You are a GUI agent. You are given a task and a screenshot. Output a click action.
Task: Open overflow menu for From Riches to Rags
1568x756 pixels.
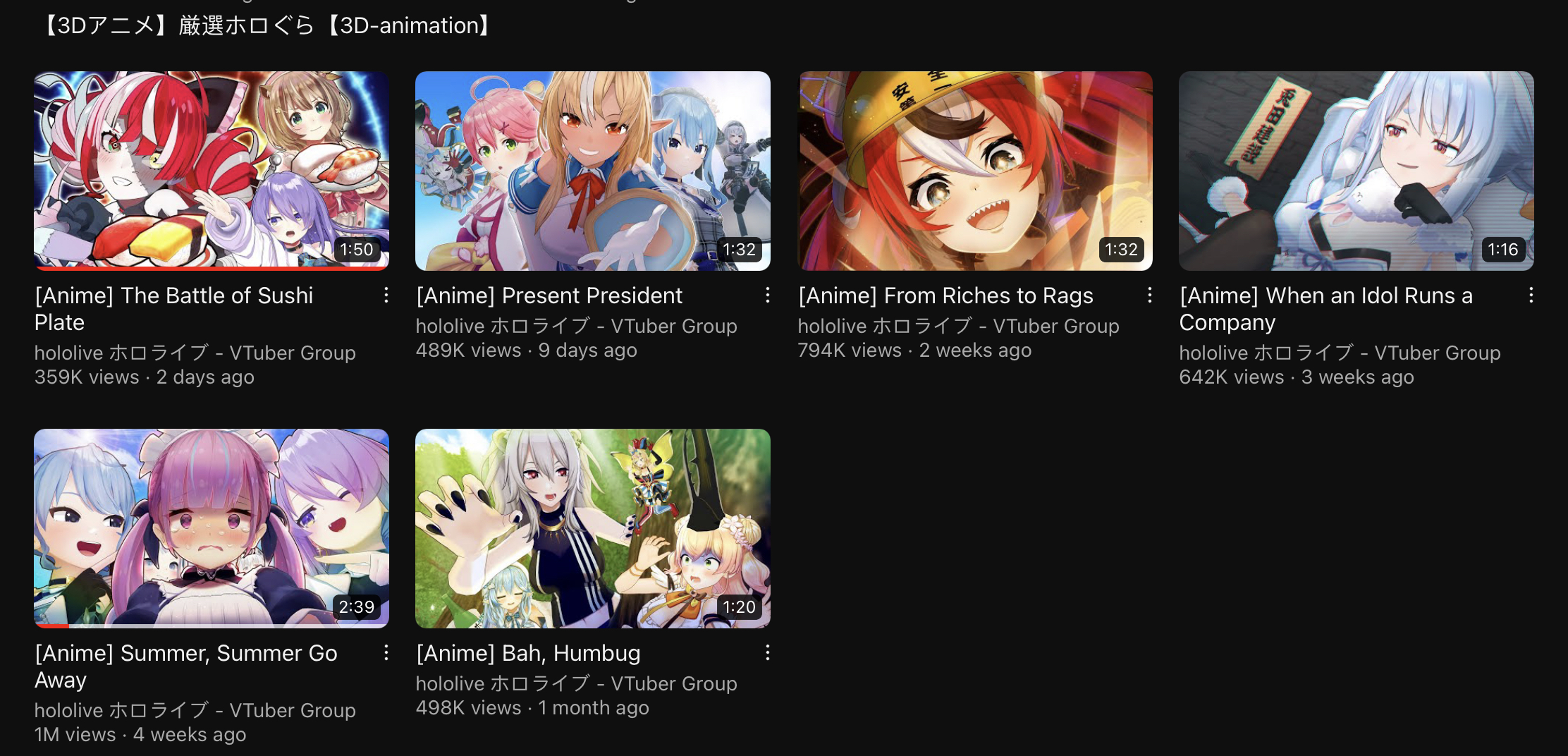pyautogui.click(x=1150, y=295)
